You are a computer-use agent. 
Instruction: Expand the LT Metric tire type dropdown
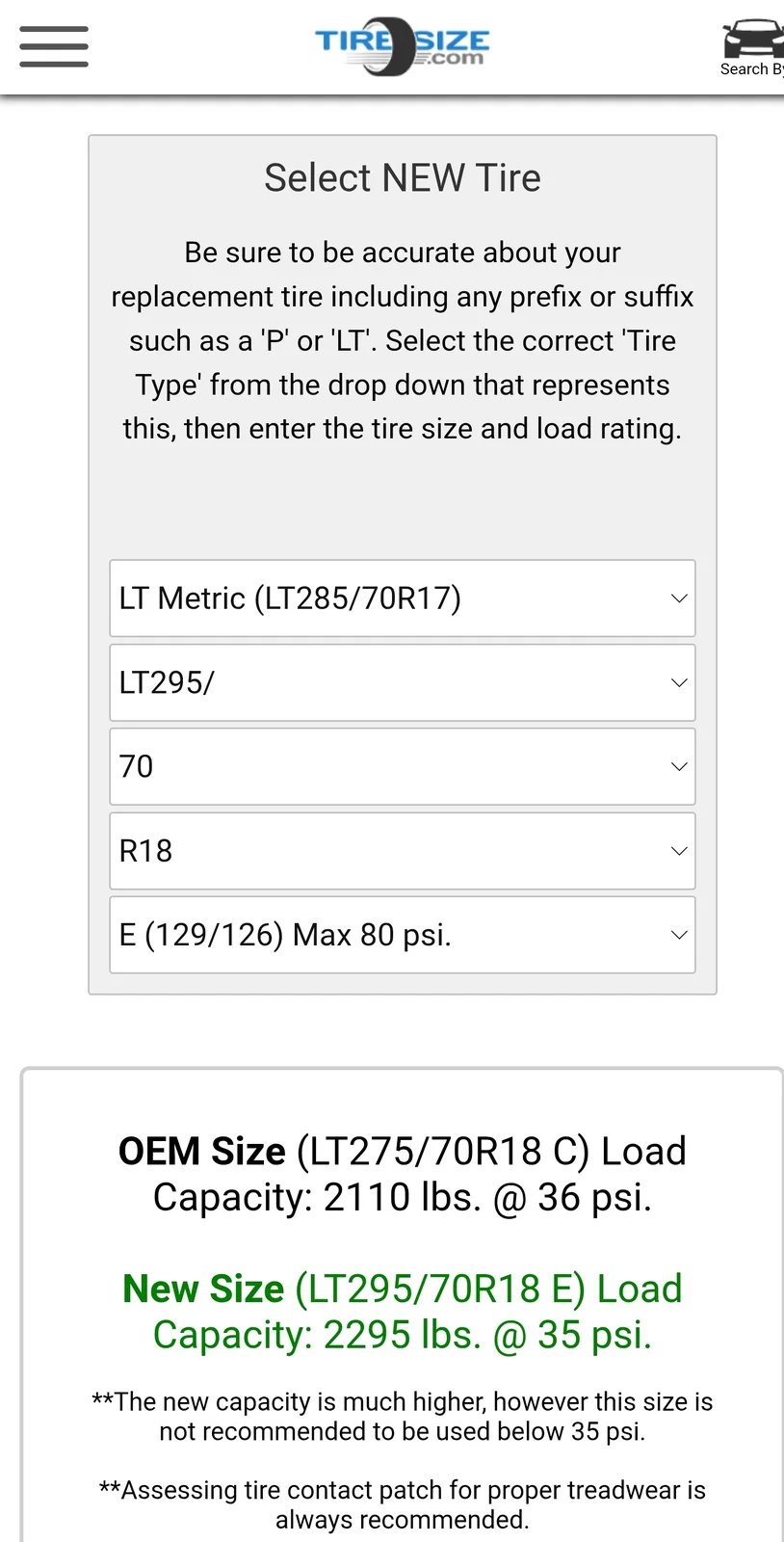point(403,598)
